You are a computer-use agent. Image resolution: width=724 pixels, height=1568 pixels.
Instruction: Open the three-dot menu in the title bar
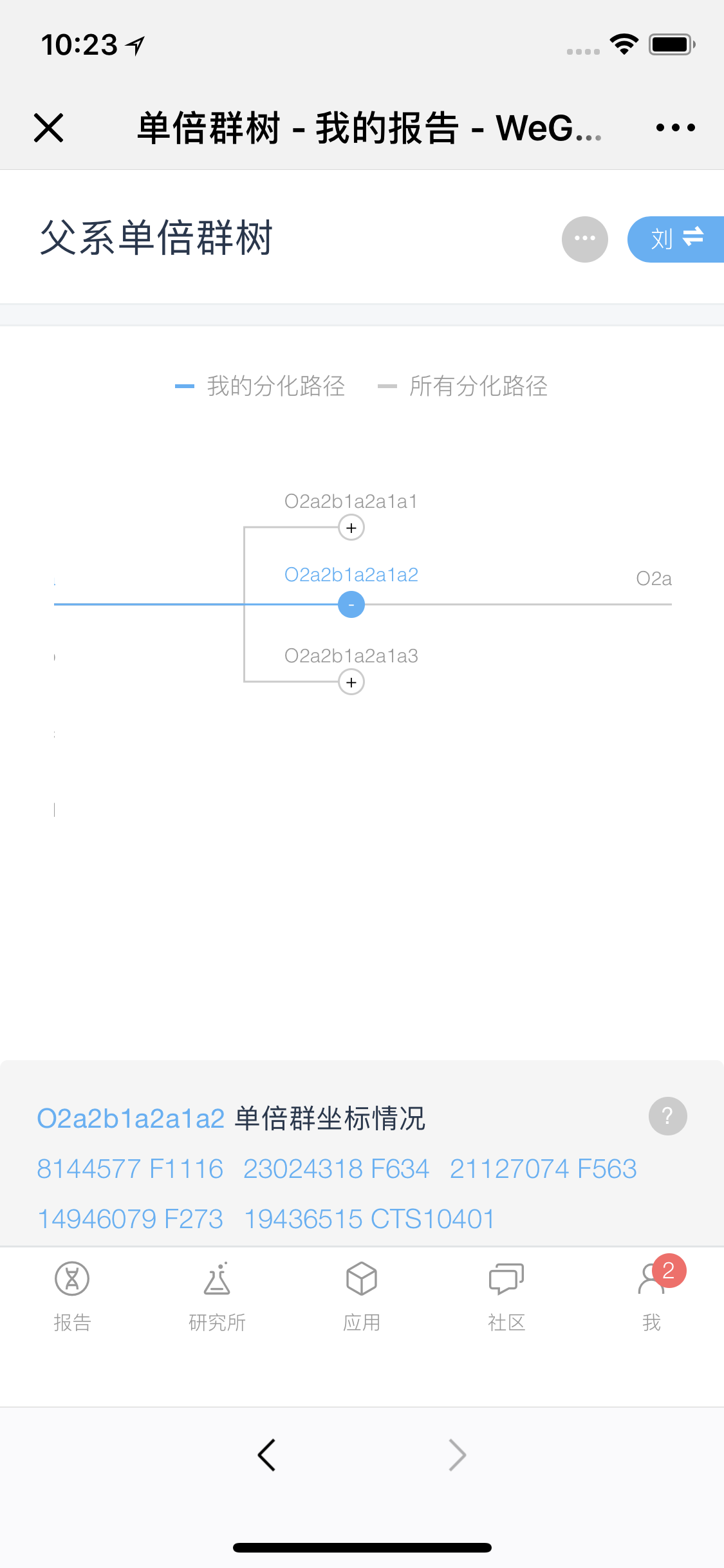(675, 127)
